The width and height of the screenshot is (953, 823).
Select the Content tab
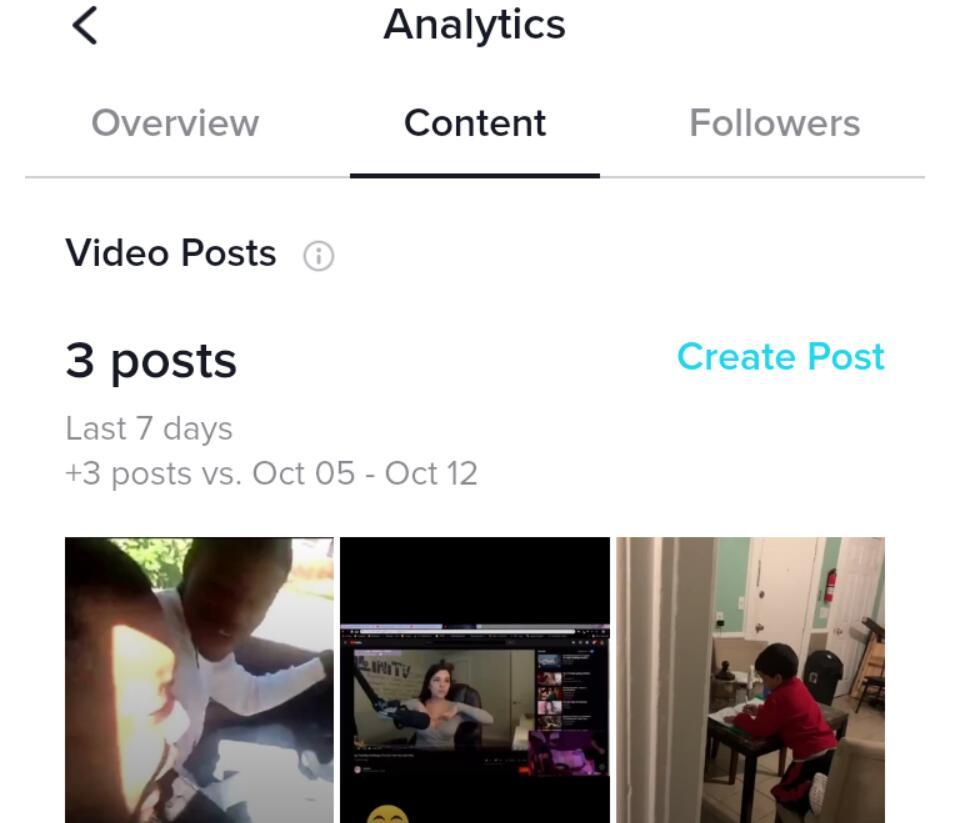tap(475, 124)
